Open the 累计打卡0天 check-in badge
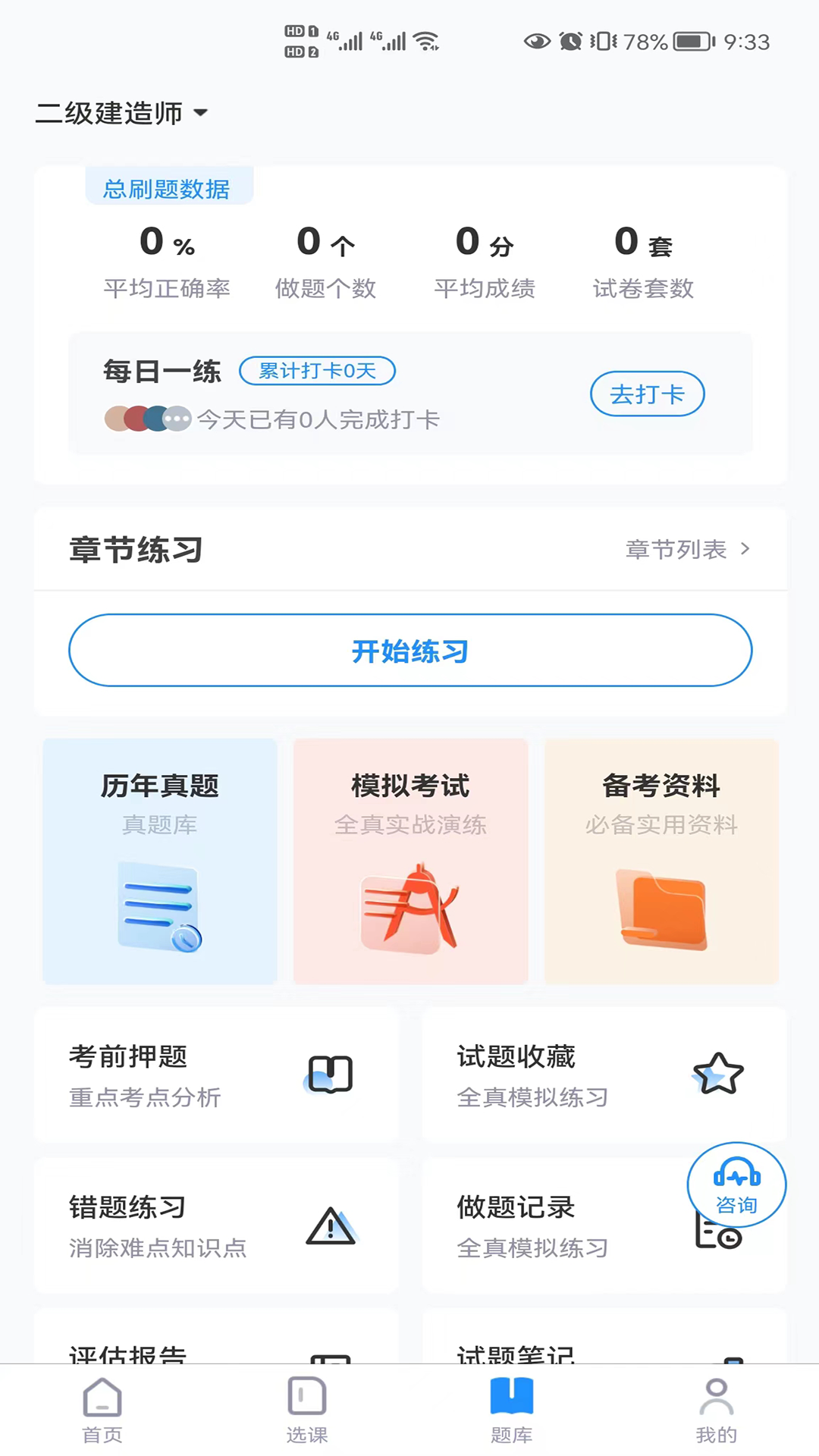This screenshot has height=1456, width=819. (317, 371)
